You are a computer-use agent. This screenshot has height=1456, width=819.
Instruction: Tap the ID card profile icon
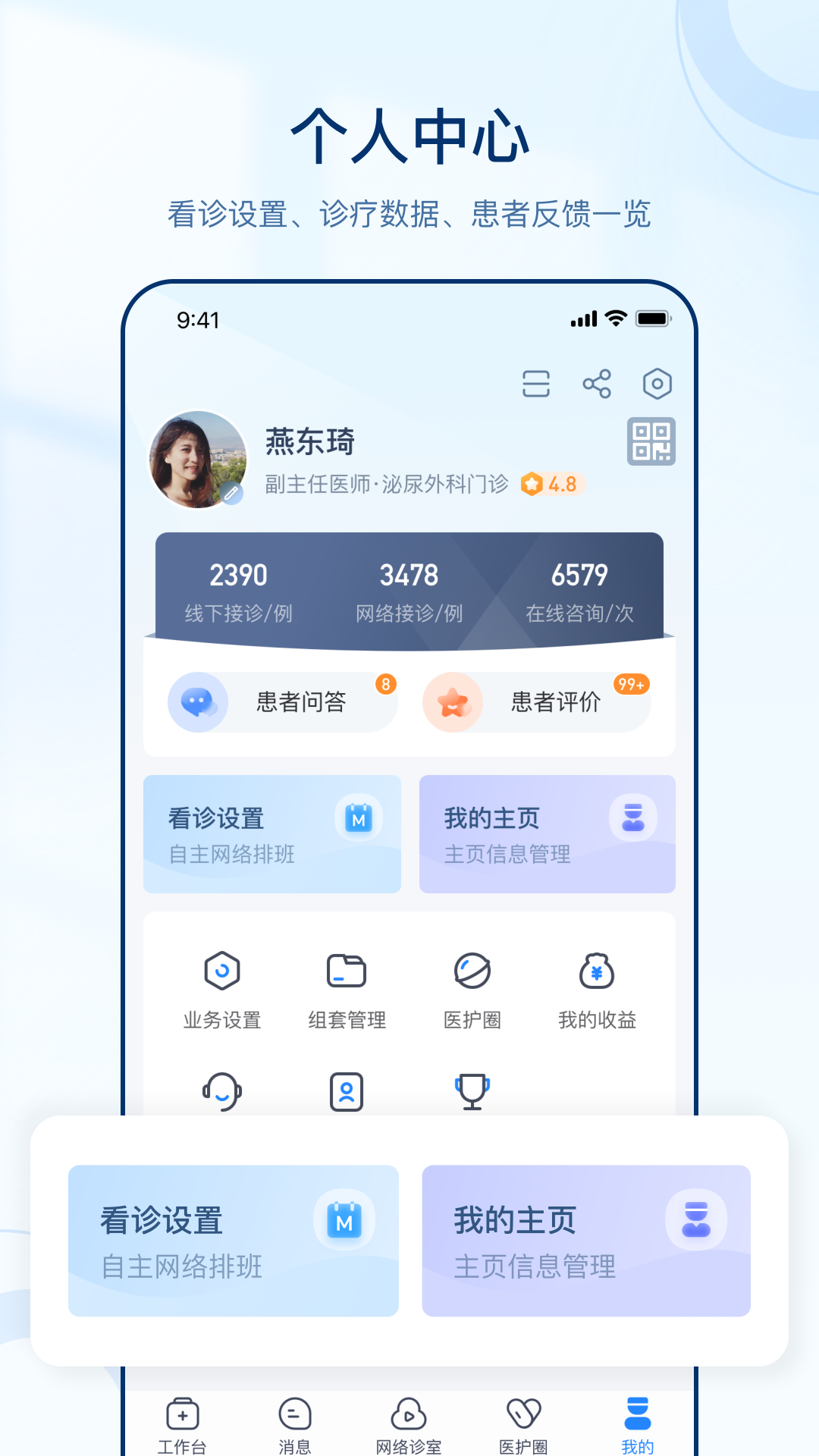click(347, 1092)
